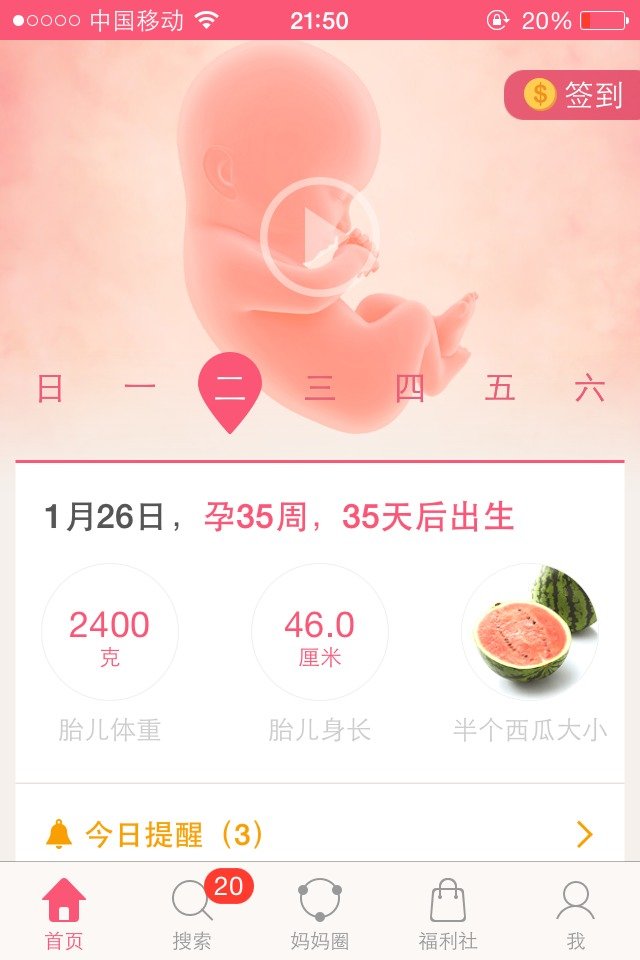Go to the 妈妈圈 community tab
This screenshot has width=640, height=960.
pos(320,912)
